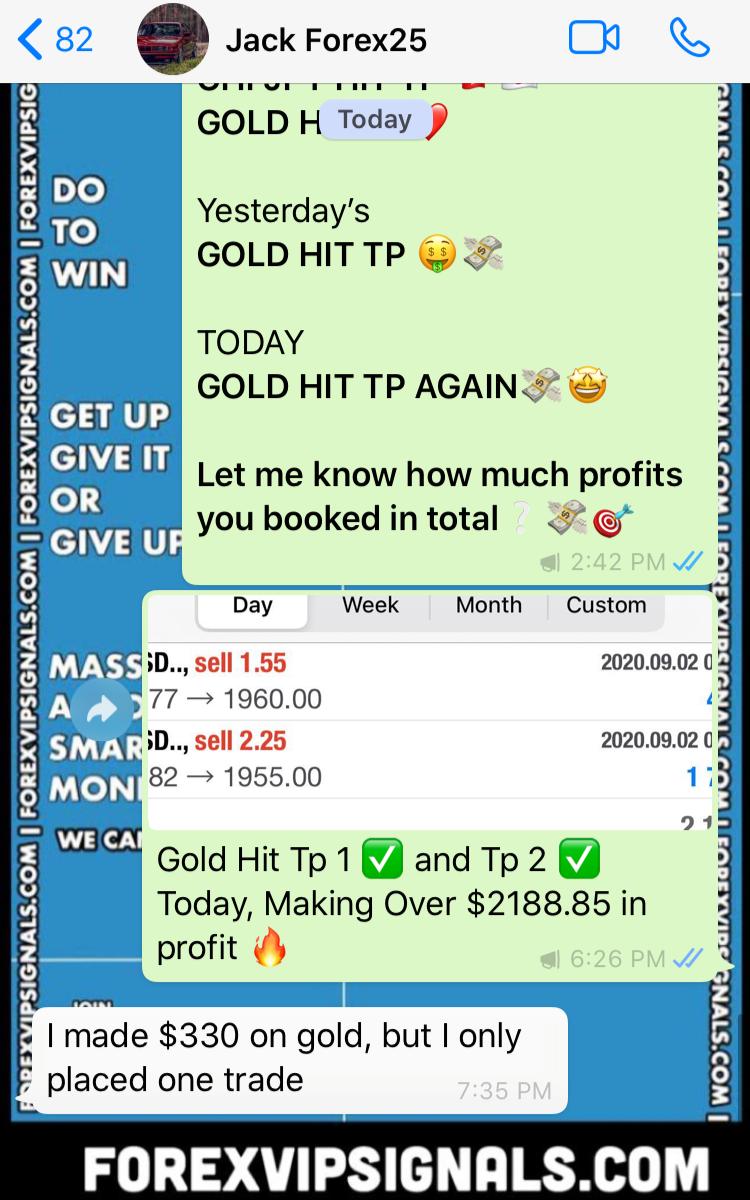Start a voice call with Jack Forex25

click(690, 39)
